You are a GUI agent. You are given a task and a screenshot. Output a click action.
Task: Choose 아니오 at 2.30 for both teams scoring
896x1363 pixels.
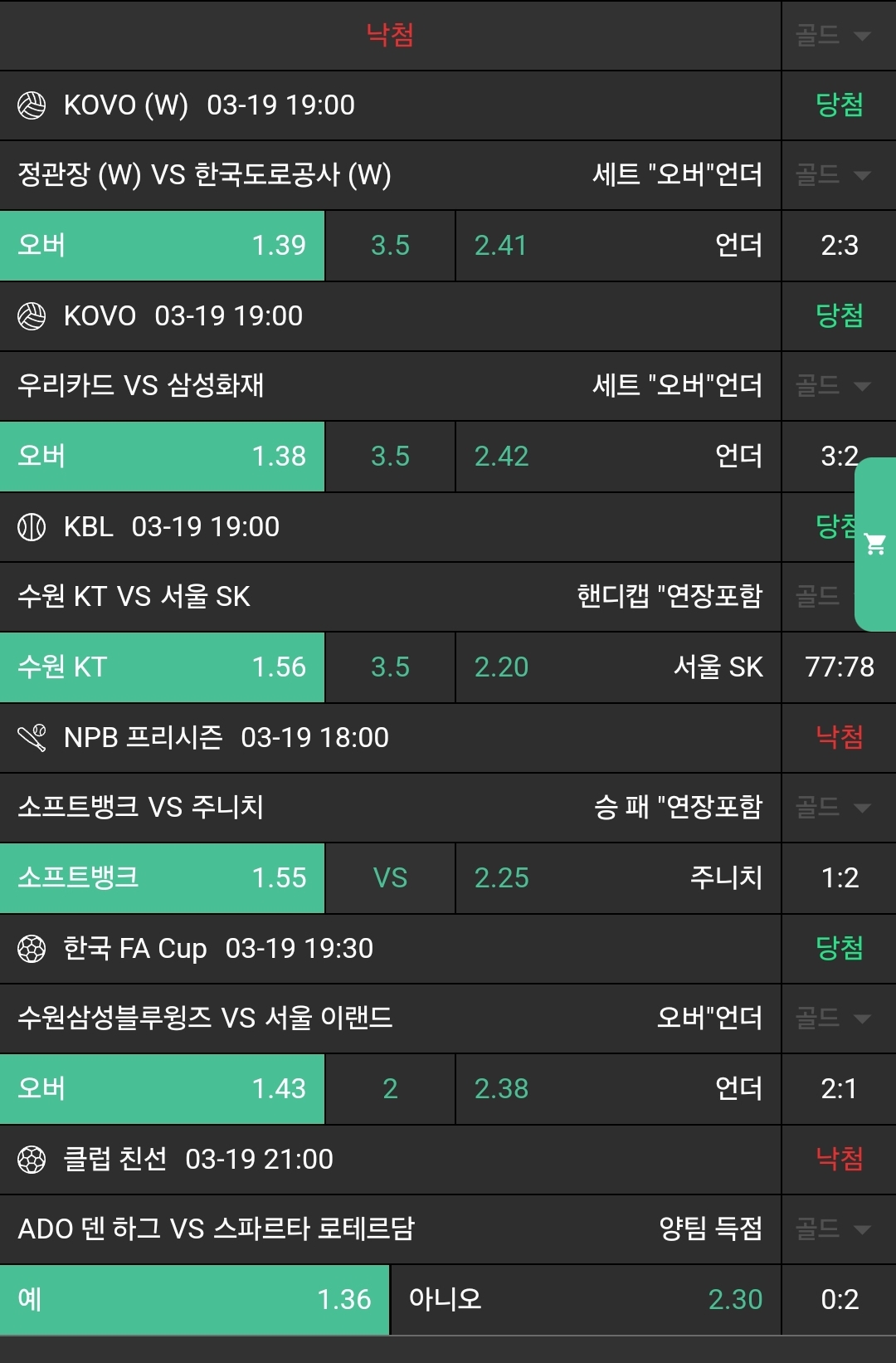[x=586, y=1300]
